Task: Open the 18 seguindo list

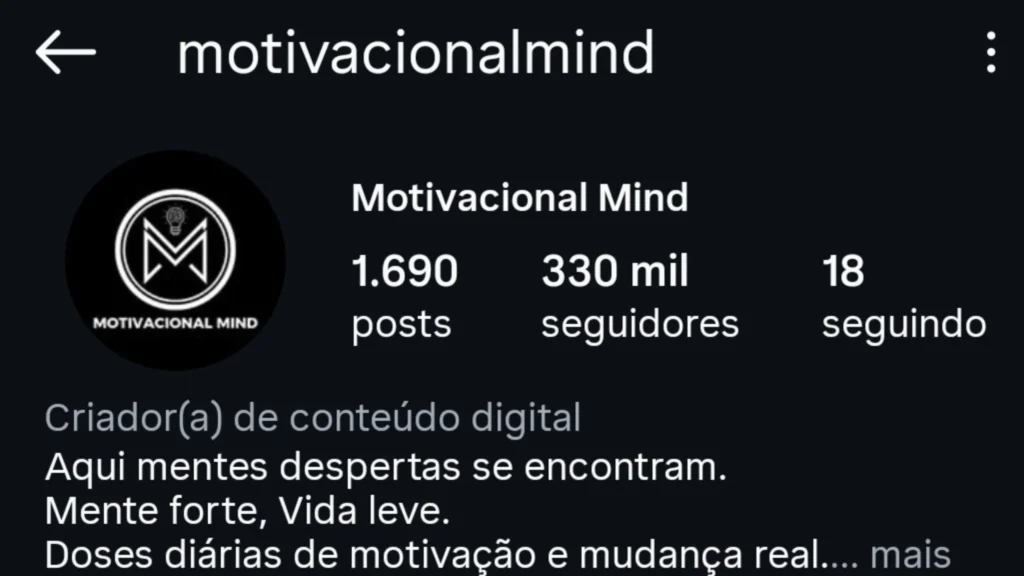Action: (x=903, y=296)
